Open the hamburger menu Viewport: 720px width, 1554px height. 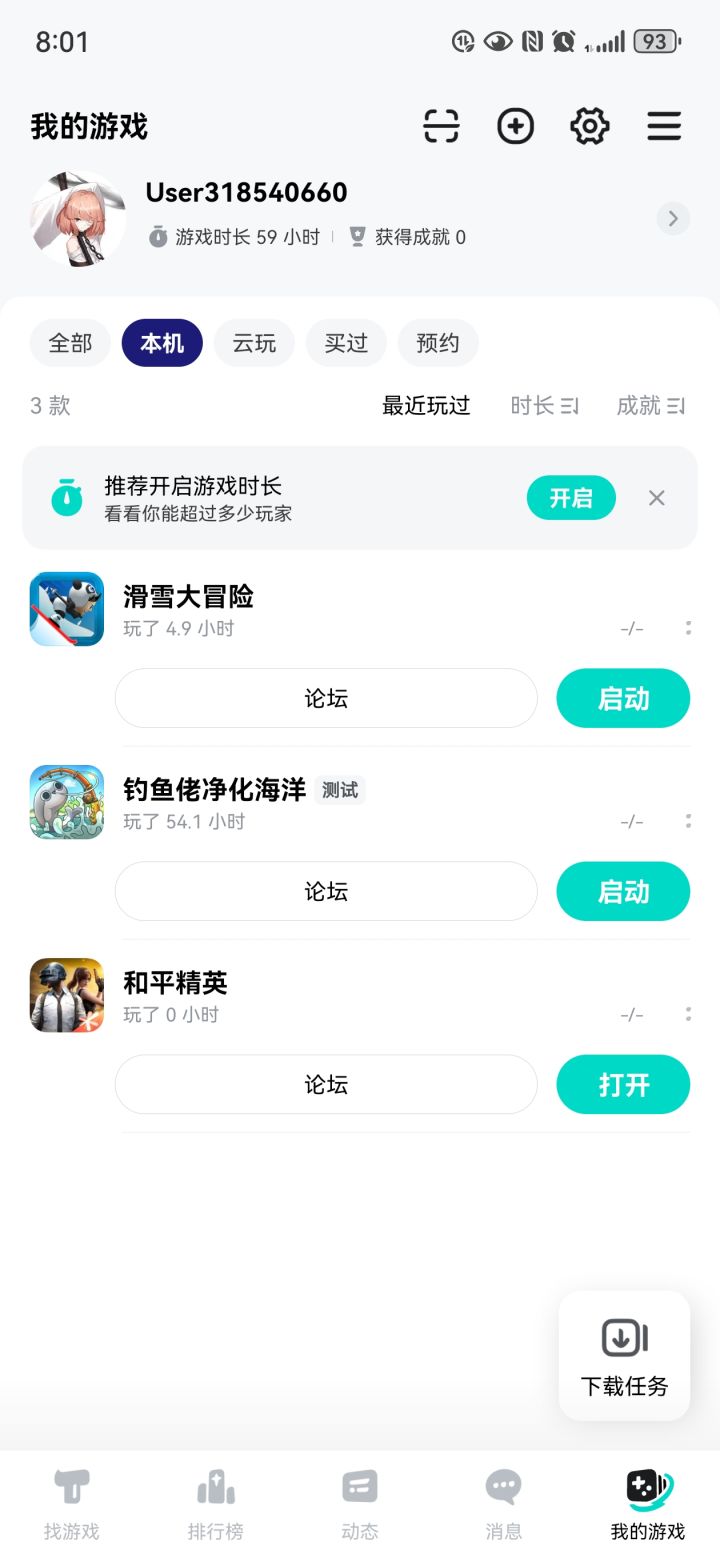(664, 126)
